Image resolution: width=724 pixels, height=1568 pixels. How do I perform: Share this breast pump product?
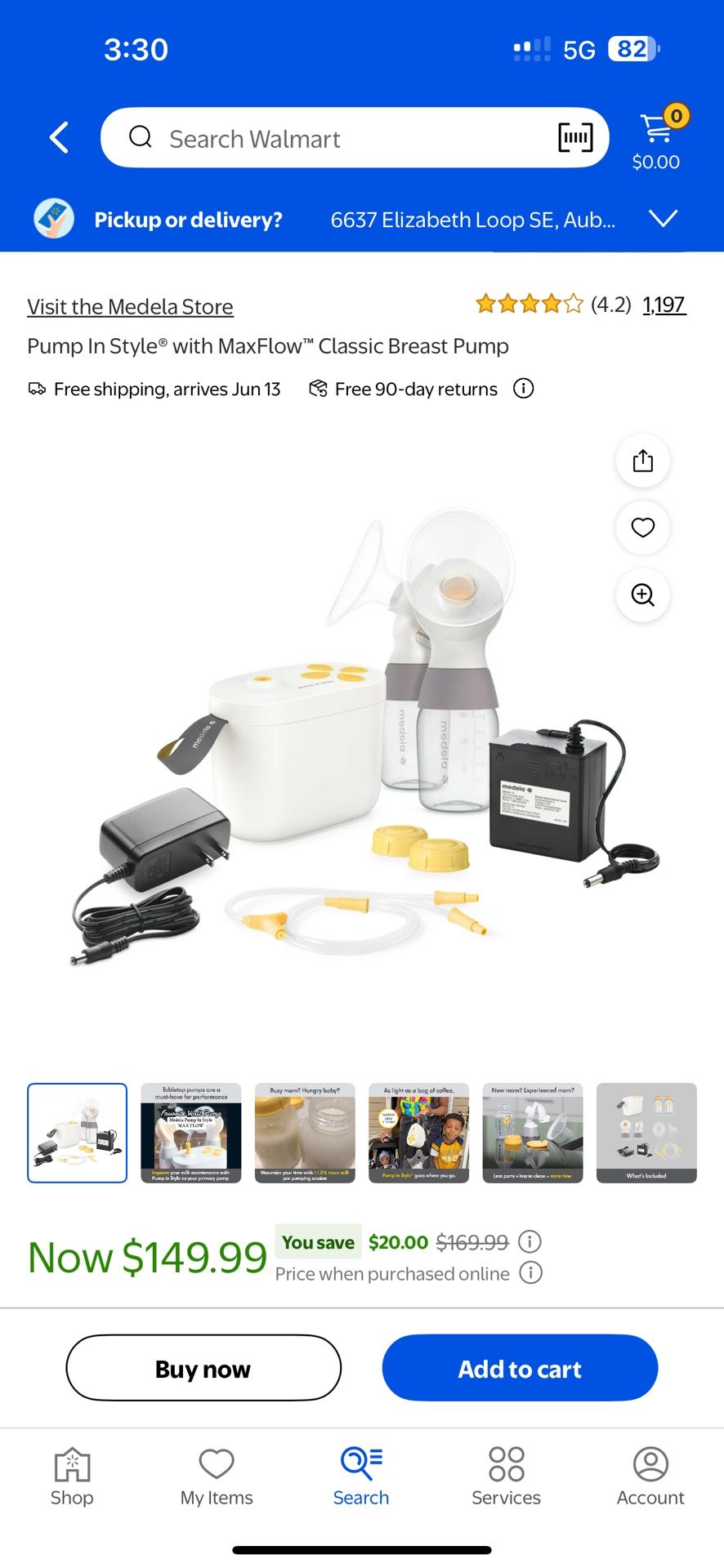point(643,461)
